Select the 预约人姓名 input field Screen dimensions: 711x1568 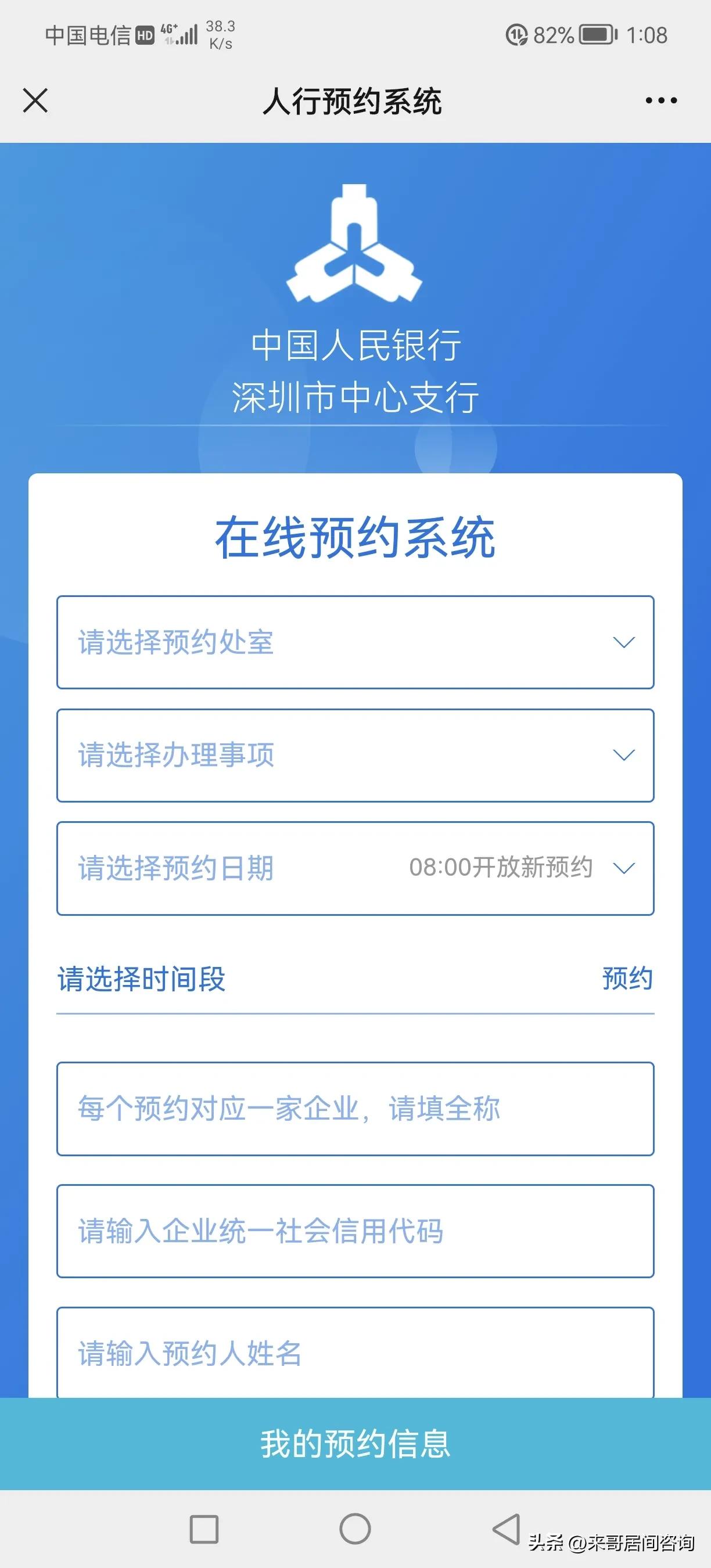click(355, 1354)
